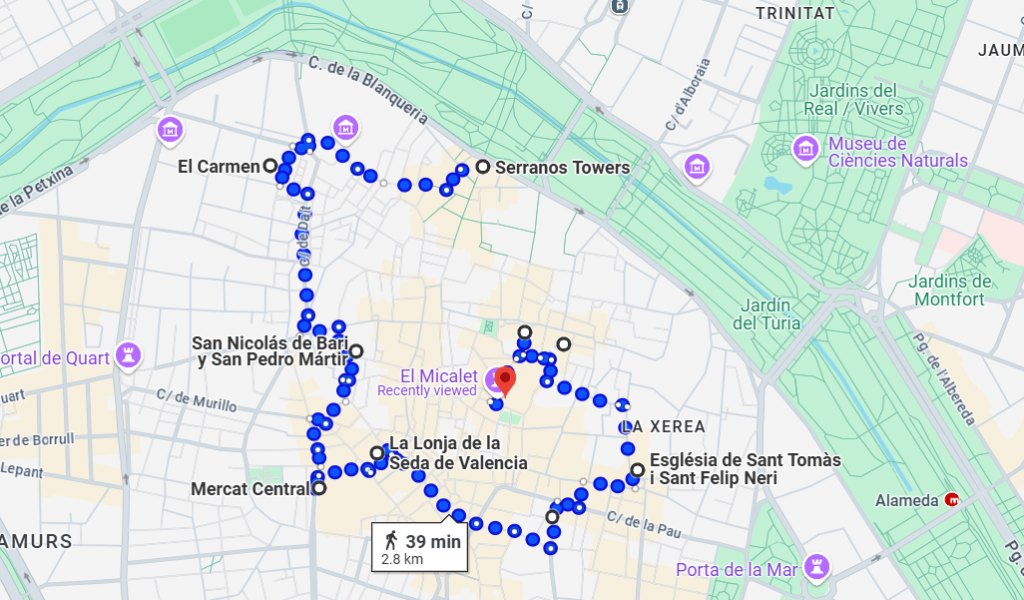The image size is (1024, 600).
Task: Select the Serranos Towers waypoint
Action: (483, 167)
